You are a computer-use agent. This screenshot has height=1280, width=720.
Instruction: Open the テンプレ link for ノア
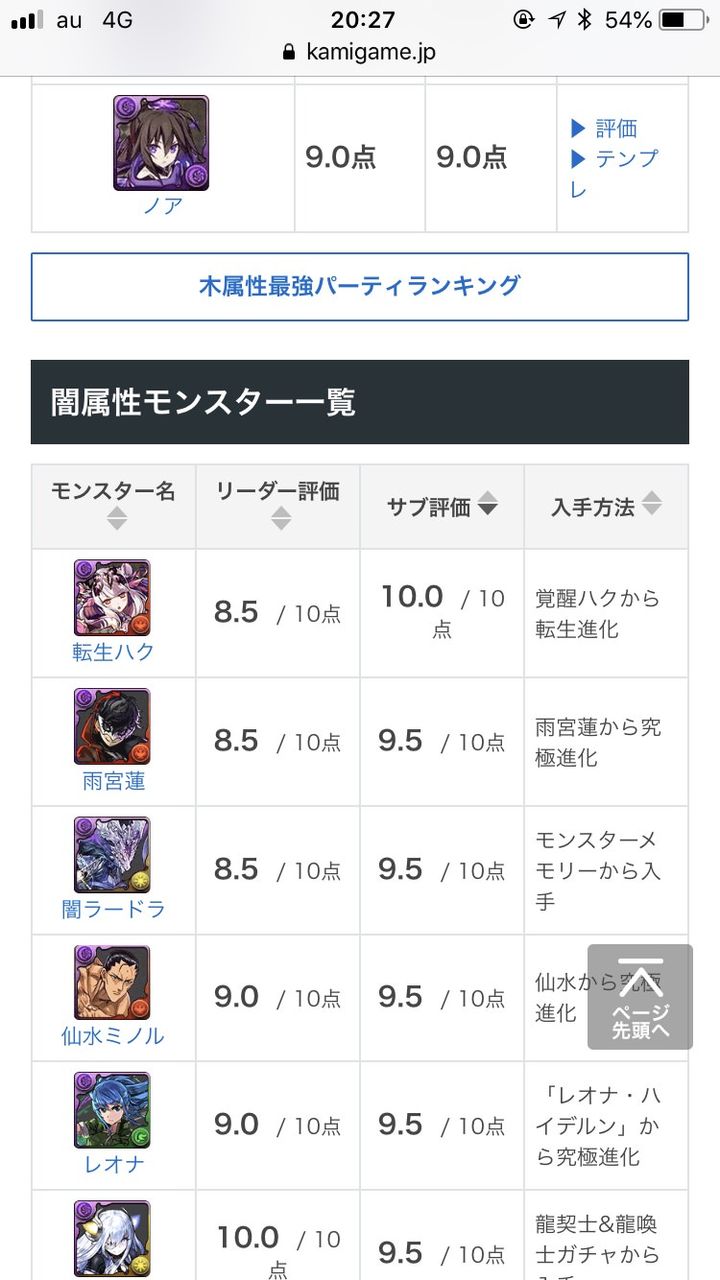(x=614, y=173)
